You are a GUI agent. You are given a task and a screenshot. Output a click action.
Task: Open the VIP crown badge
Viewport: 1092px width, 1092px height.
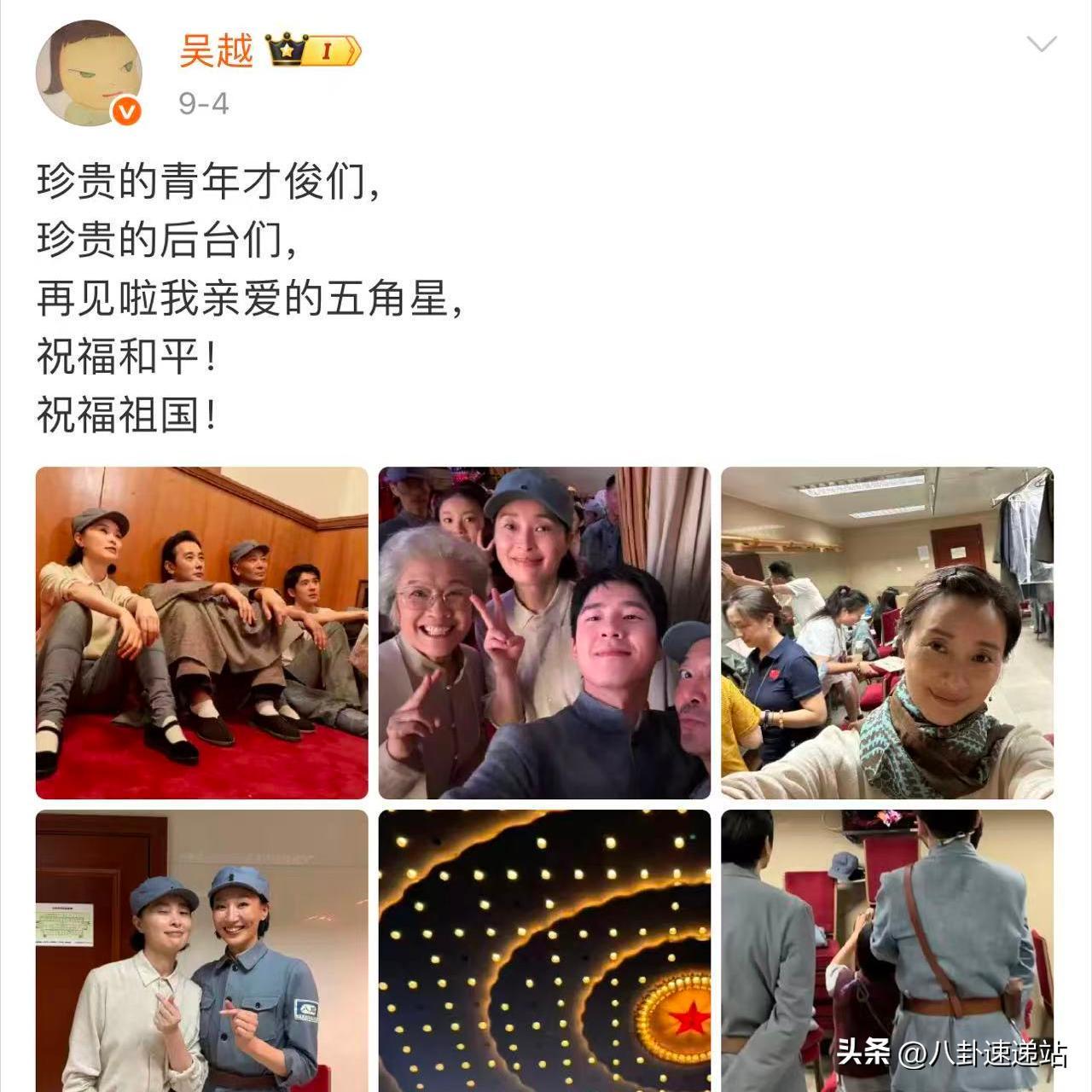pyautogui.click(x=313, y=51)
